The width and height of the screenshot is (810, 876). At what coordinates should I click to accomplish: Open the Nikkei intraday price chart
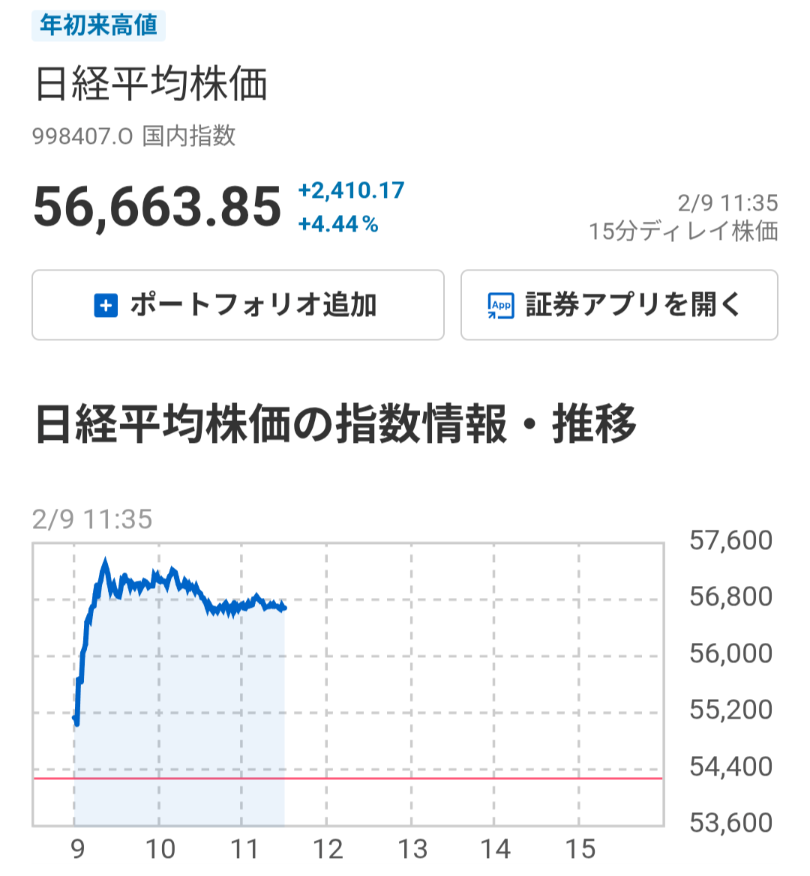click(347, 685)
